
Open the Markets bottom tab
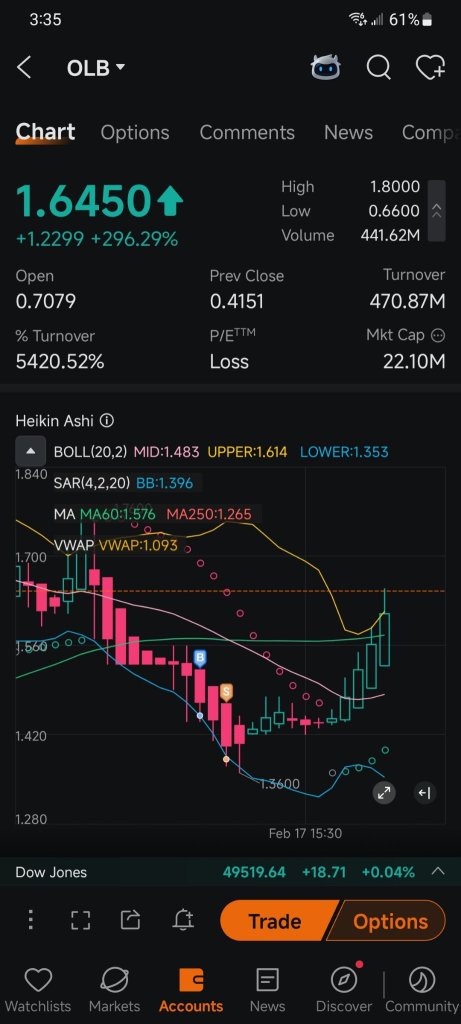pyautogui.click(x=114, y=990)
